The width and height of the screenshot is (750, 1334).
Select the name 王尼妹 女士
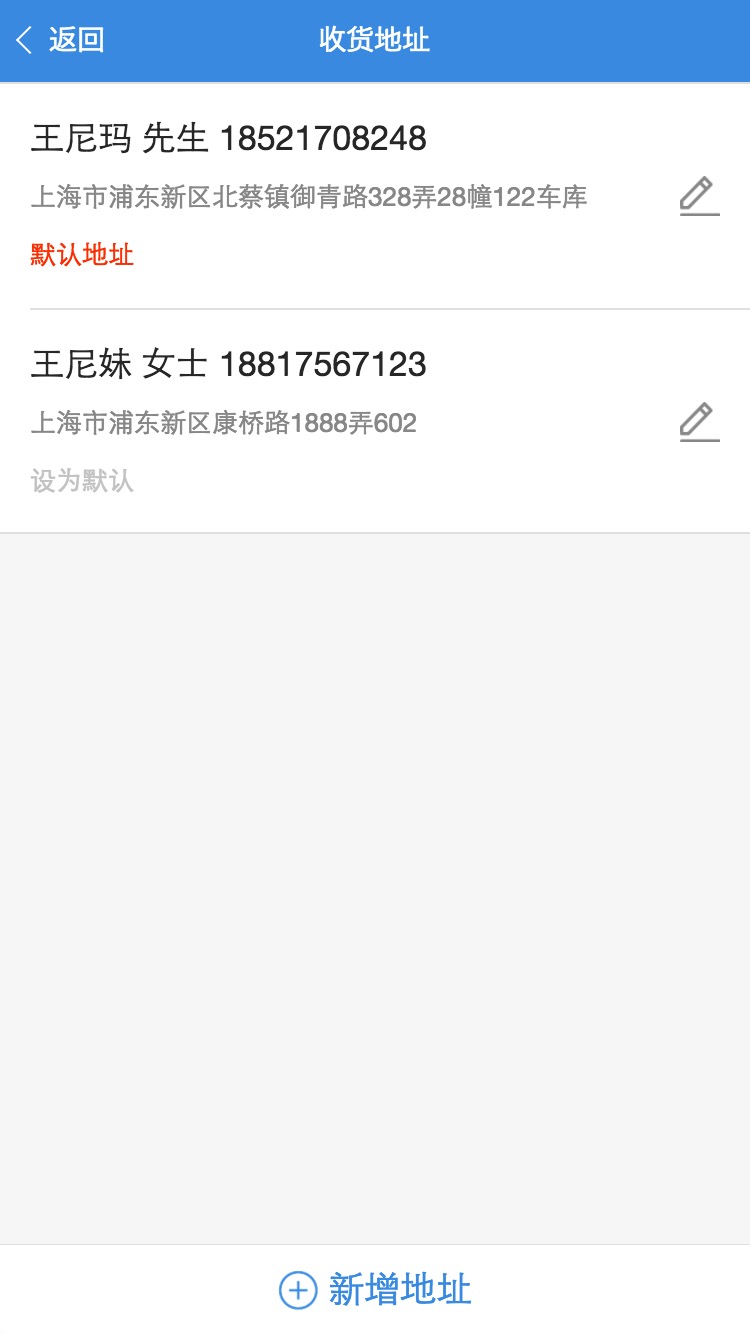point(116,364)
